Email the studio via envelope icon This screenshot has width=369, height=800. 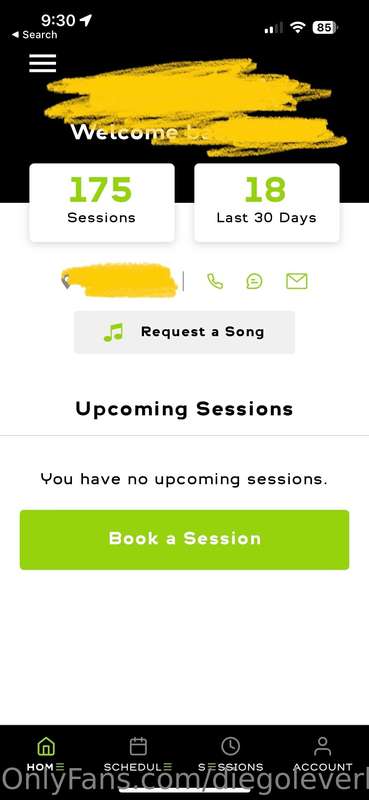tap(297, 281)
